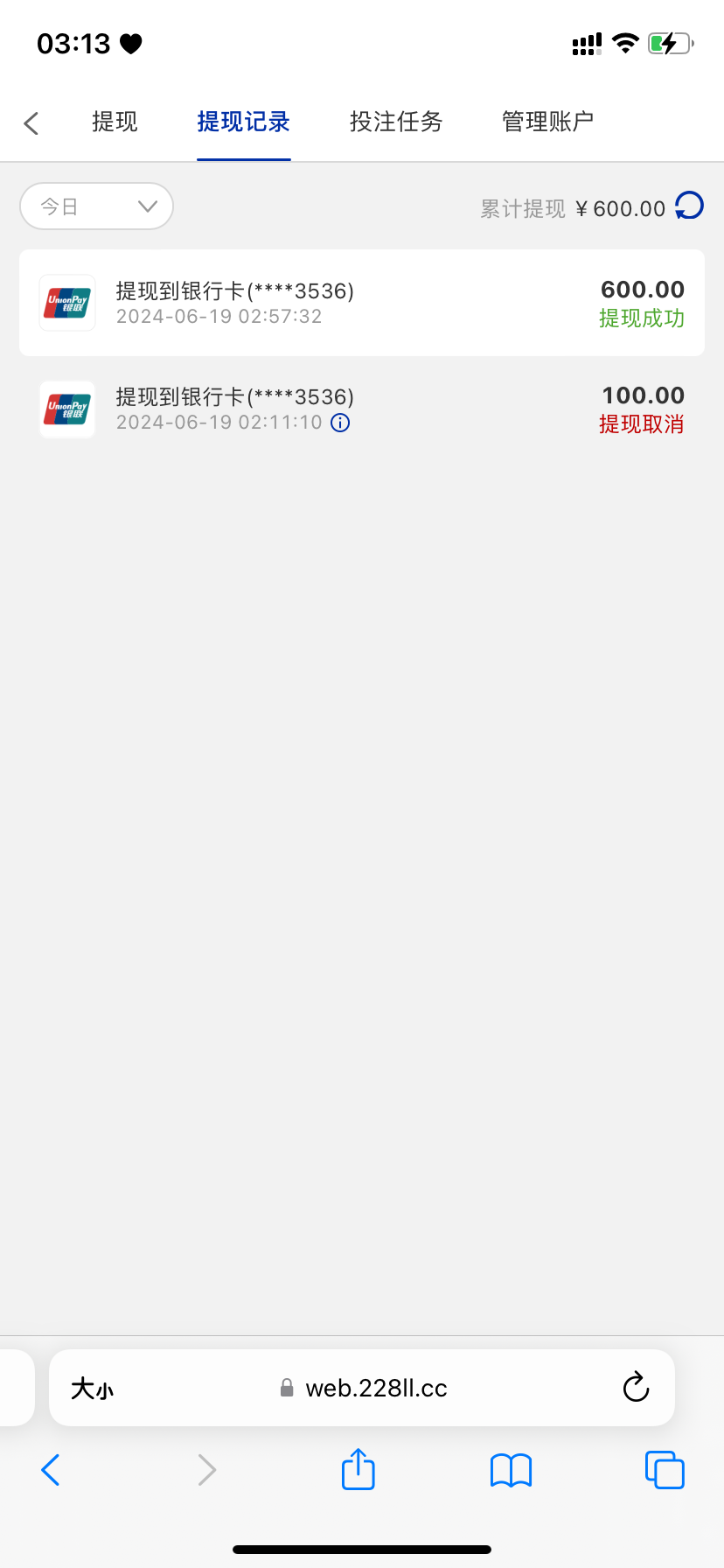The width and height of the screenshot is (724, 1568).
Task: Tap the padlock icon in address bar
Action: (286, 1387)
